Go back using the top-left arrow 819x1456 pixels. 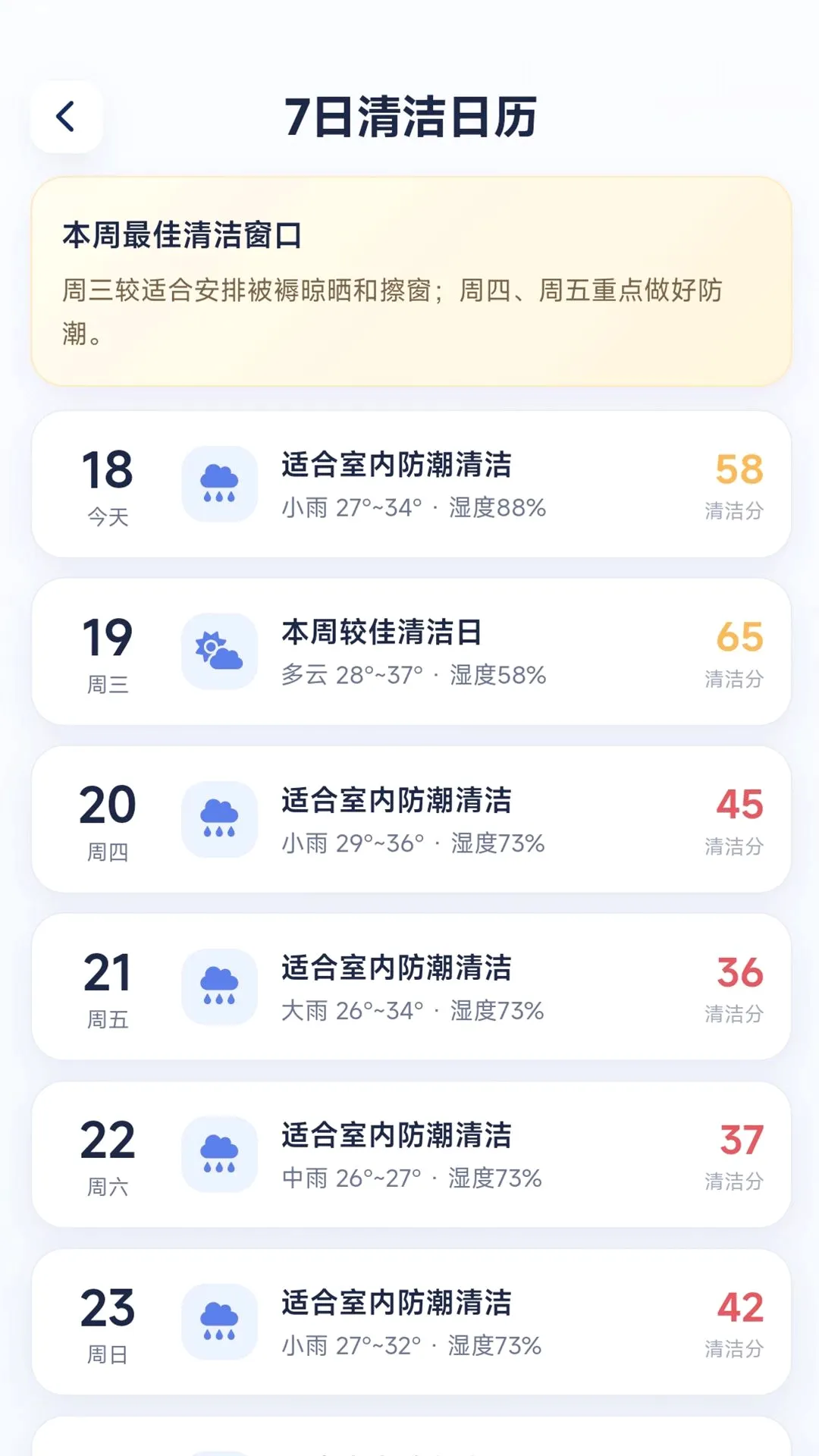(x=67, y=117)
